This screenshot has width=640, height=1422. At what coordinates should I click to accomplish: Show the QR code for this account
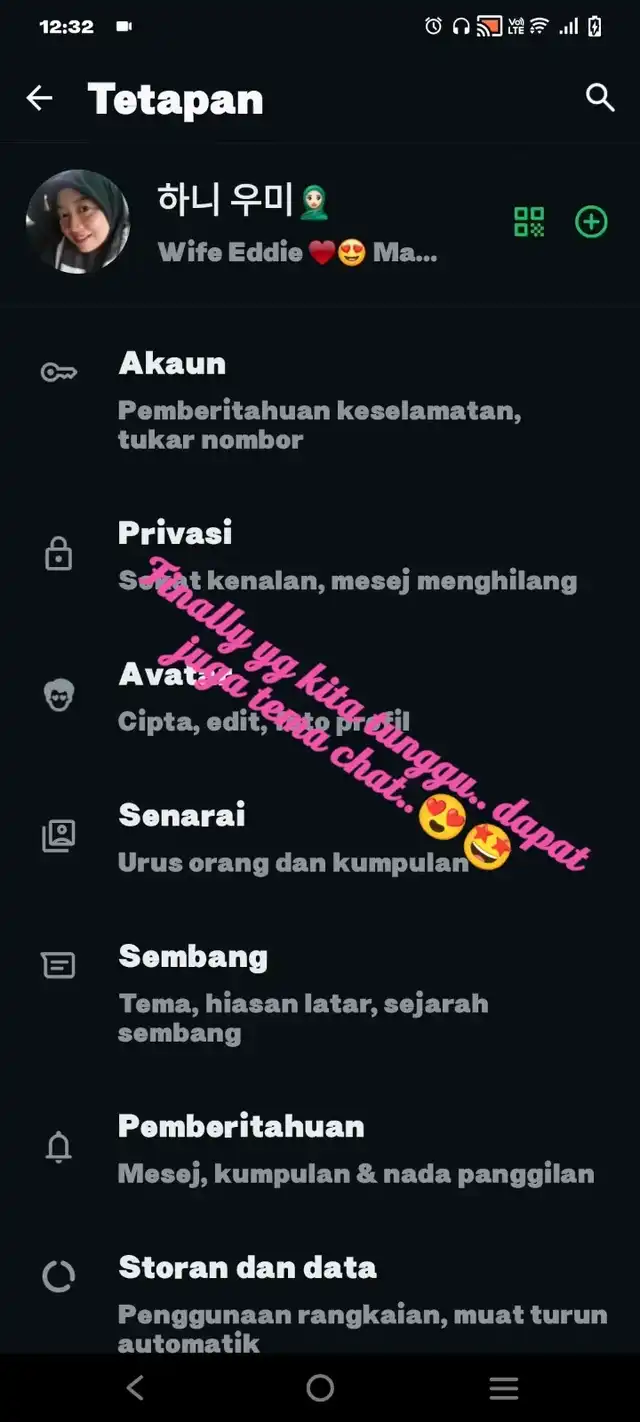tap(529, 222)
